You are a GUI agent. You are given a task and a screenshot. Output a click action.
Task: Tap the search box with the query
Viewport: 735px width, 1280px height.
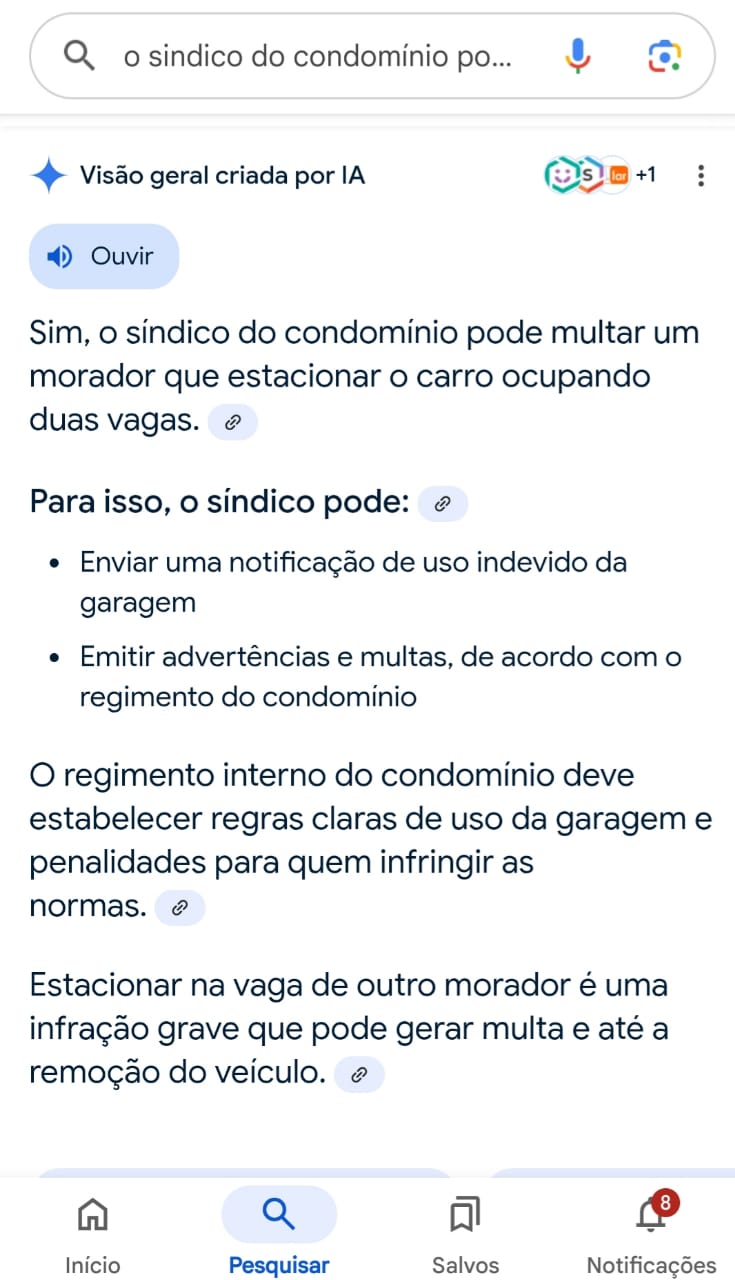(x=316, y=57)
